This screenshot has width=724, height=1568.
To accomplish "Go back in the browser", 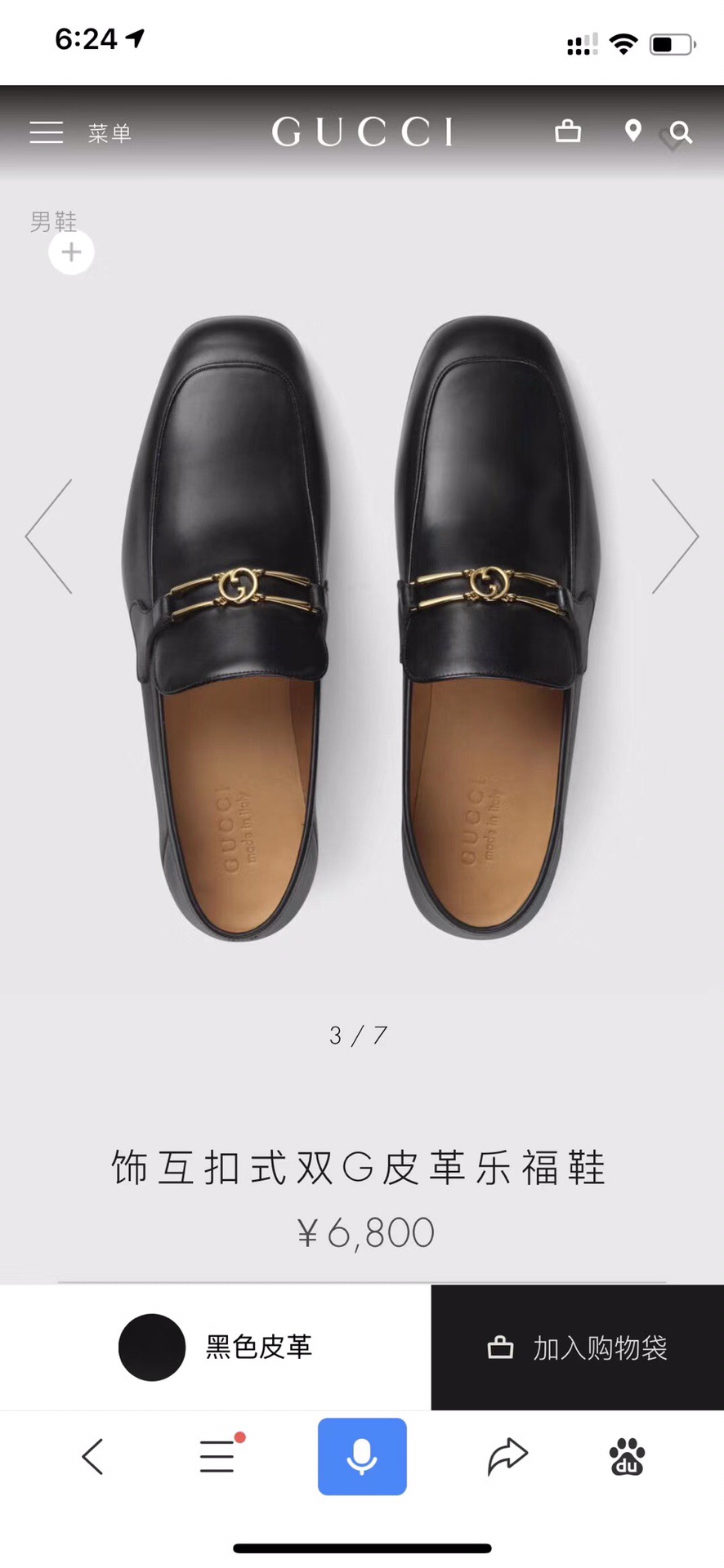I will [92, 1457].
